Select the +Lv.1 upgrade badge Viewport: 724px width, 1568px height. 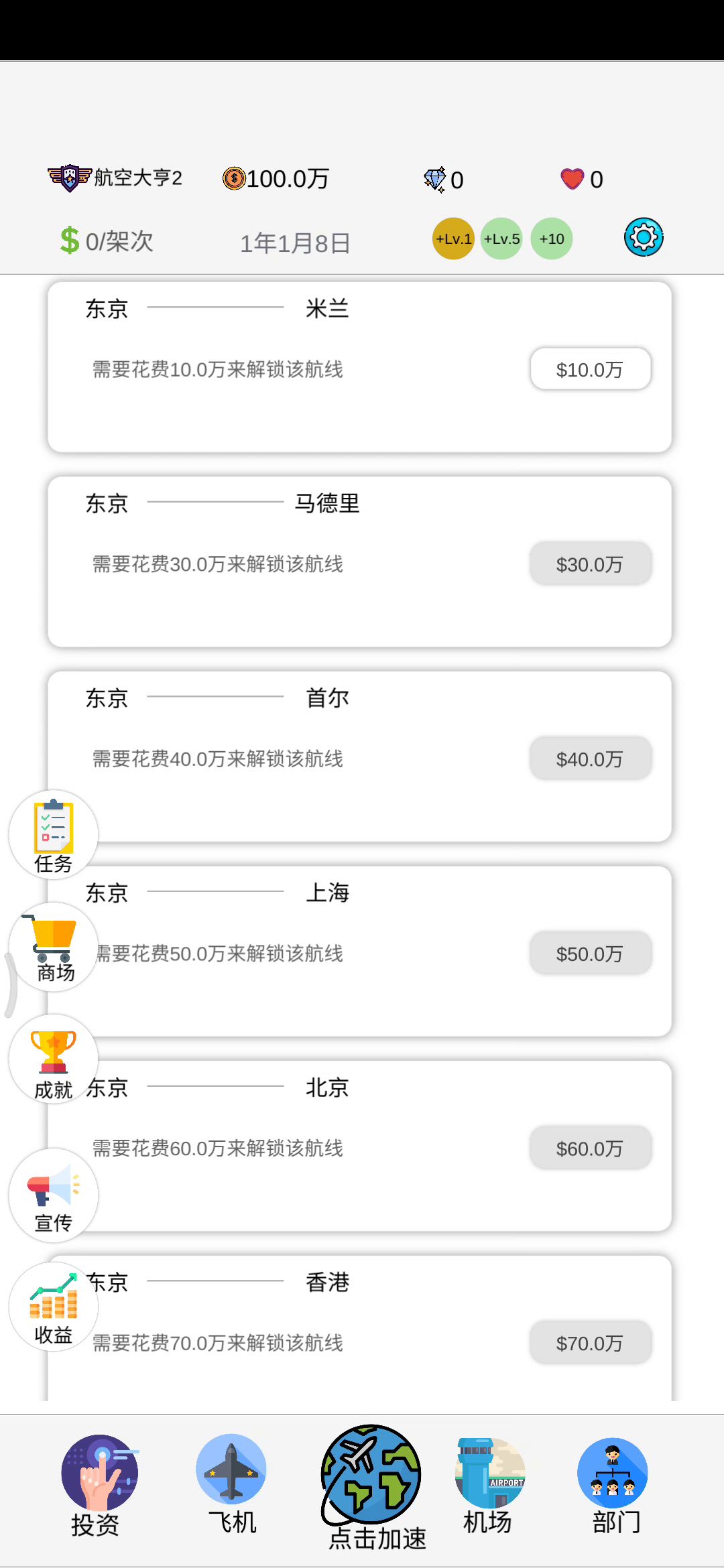(454, 239)
